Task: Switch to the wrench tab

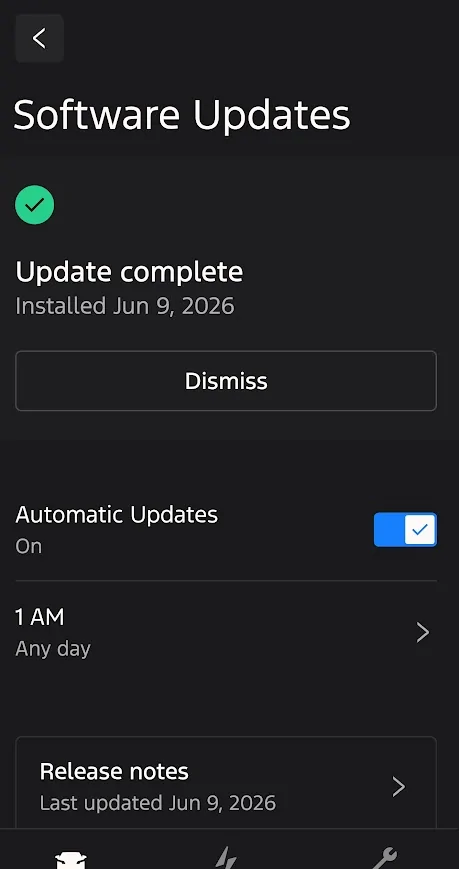Action: click(384, 857)
